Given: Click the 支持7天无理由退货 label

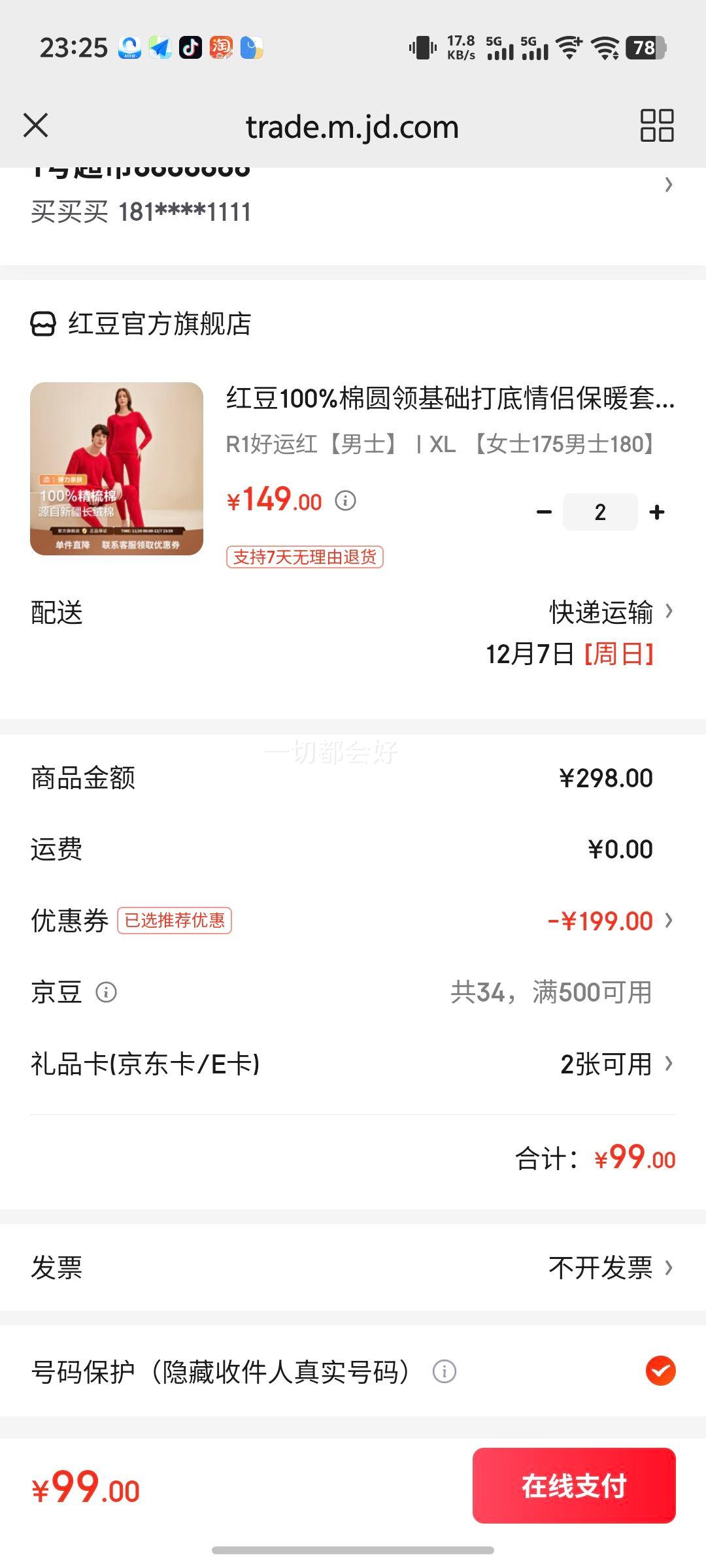Looking at the screenshot, I should (306, 558).
